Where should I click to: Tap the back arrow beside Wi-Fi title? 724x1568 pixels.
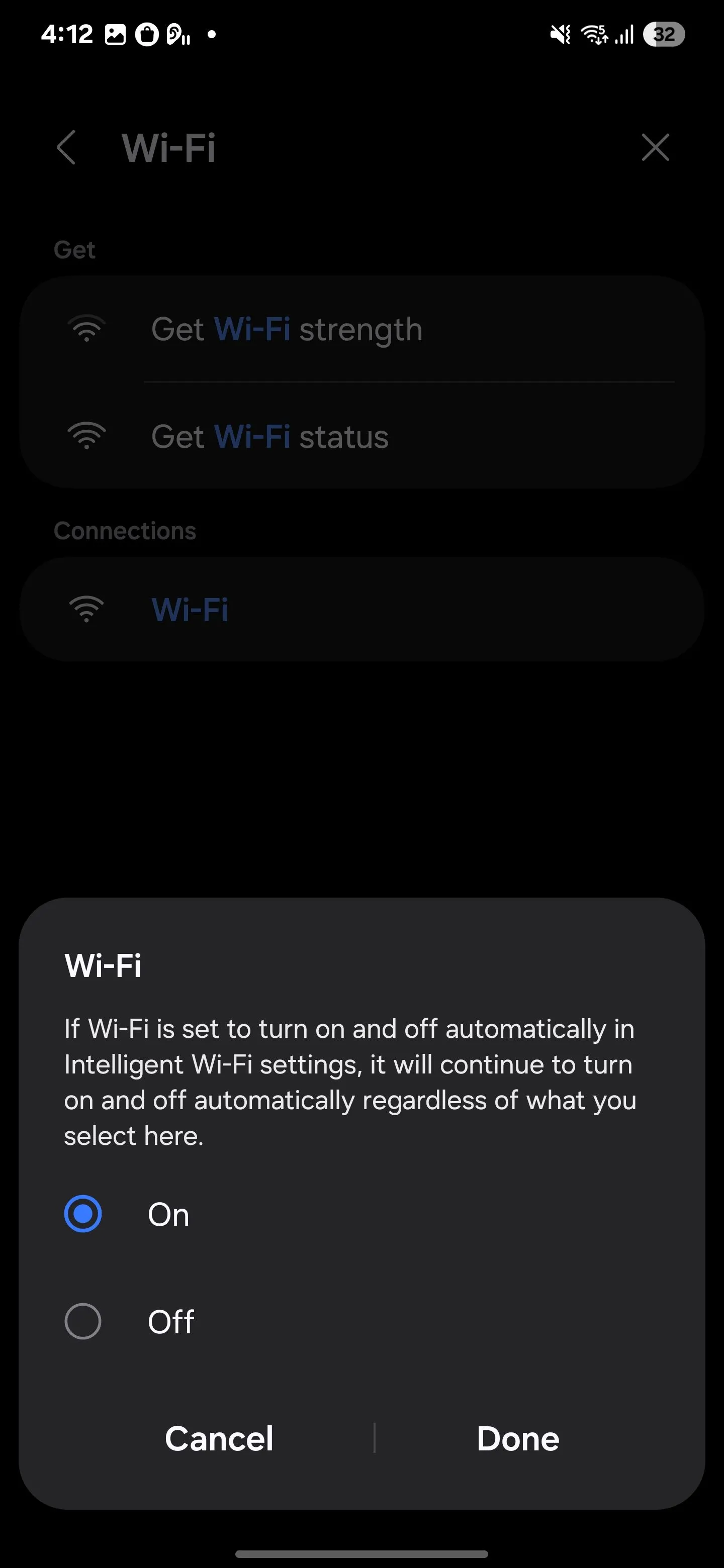[x=67, y=147]
